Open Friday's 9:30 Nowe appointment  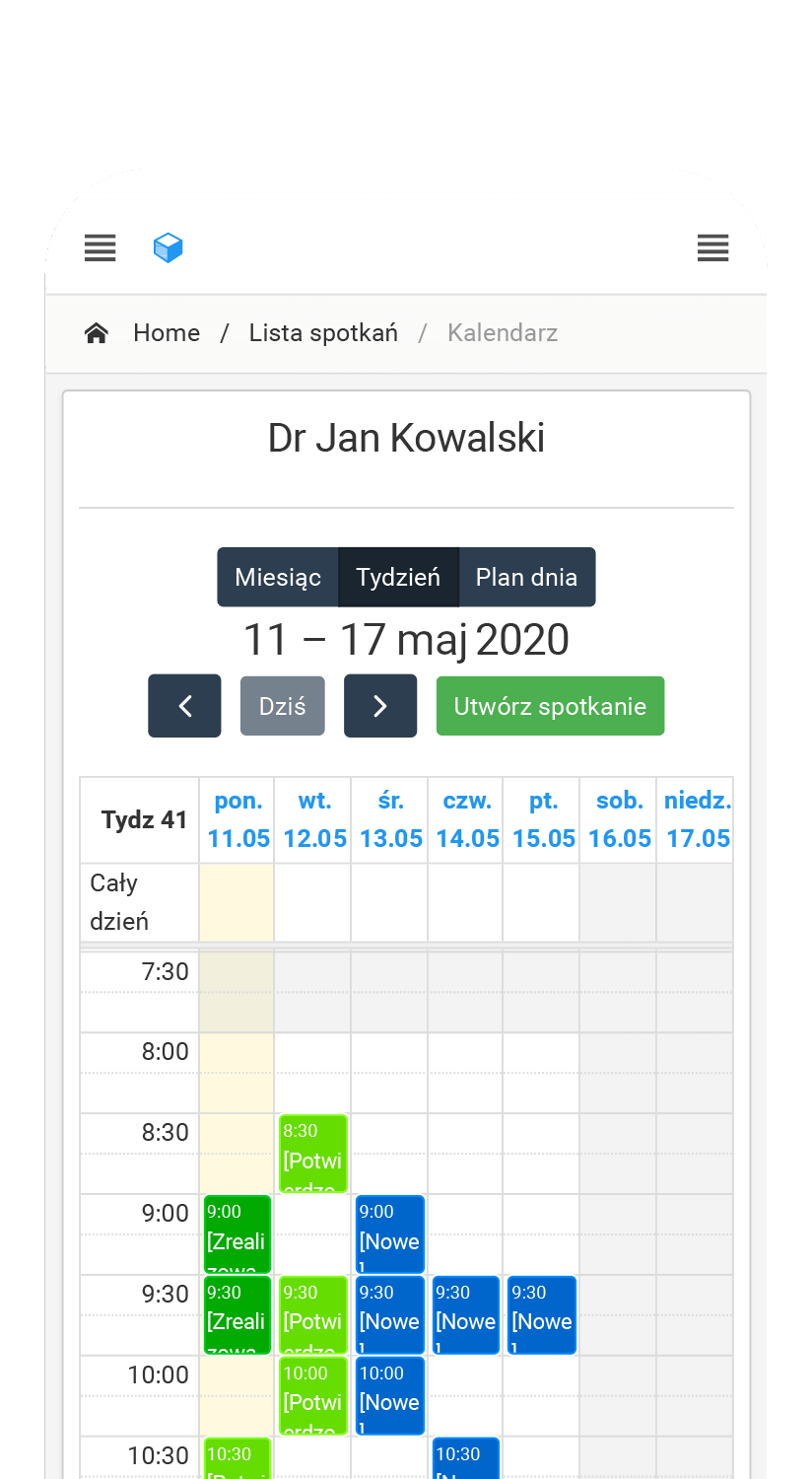[x=542, y=1315]
